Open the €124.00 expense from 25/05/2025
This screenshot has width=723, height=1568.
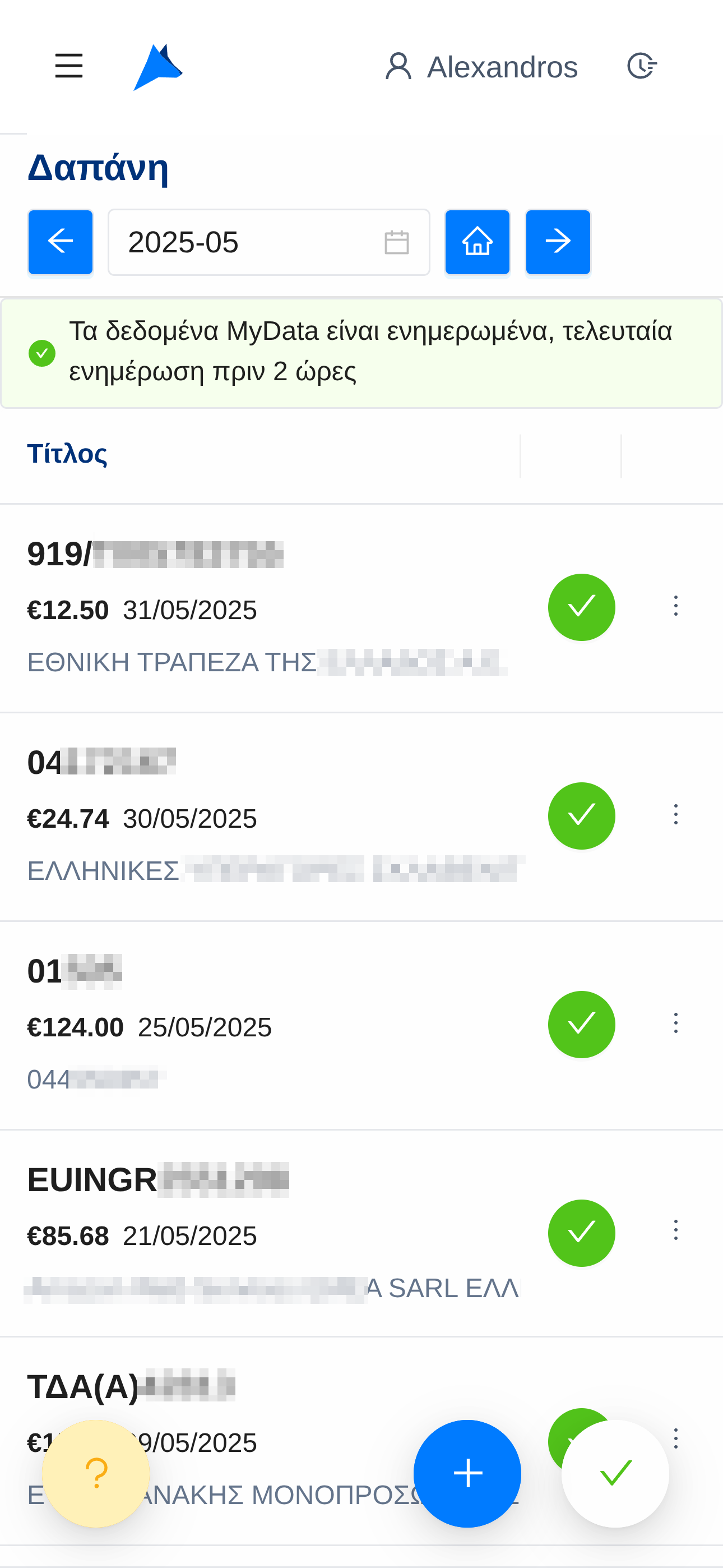pos(243,1026)
